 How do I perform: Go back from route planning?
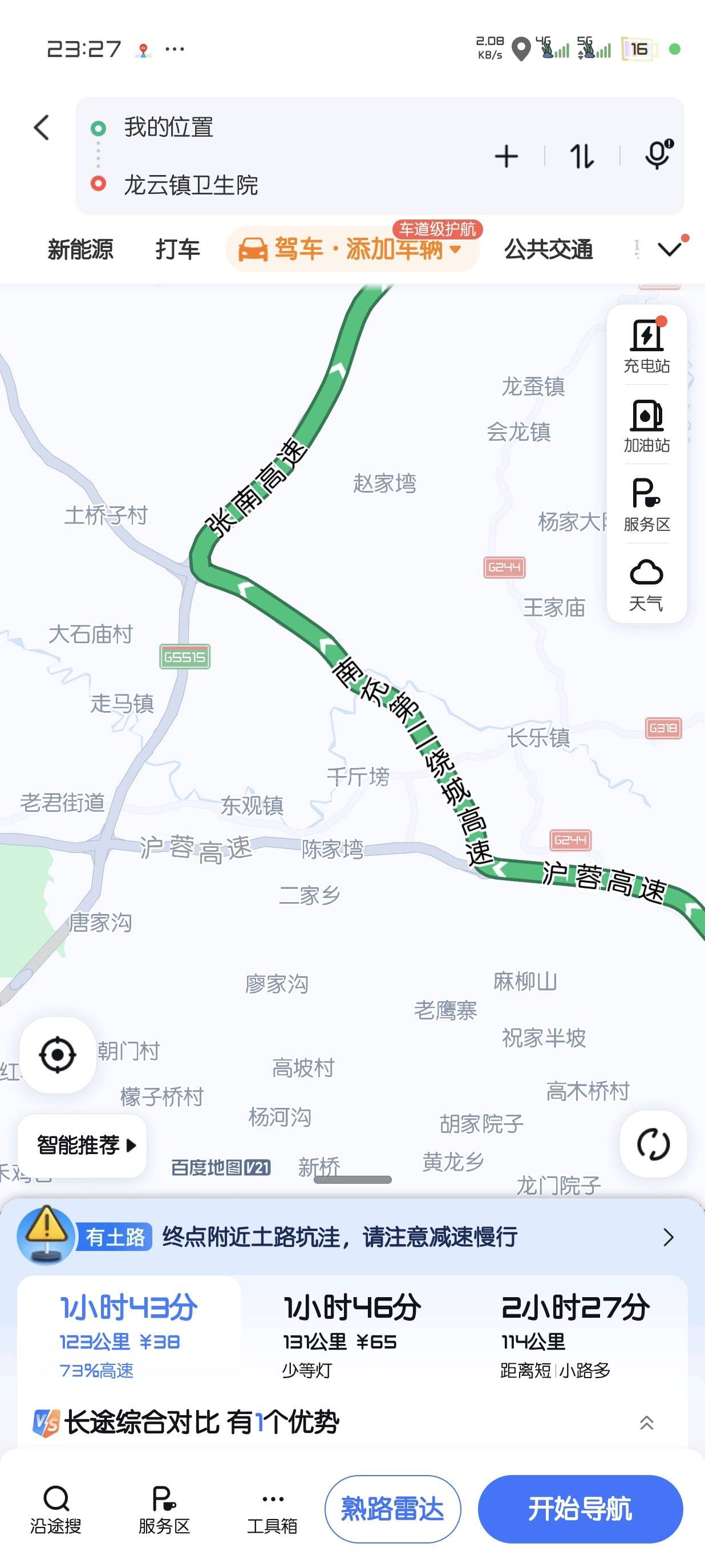[x=42, y=128]
